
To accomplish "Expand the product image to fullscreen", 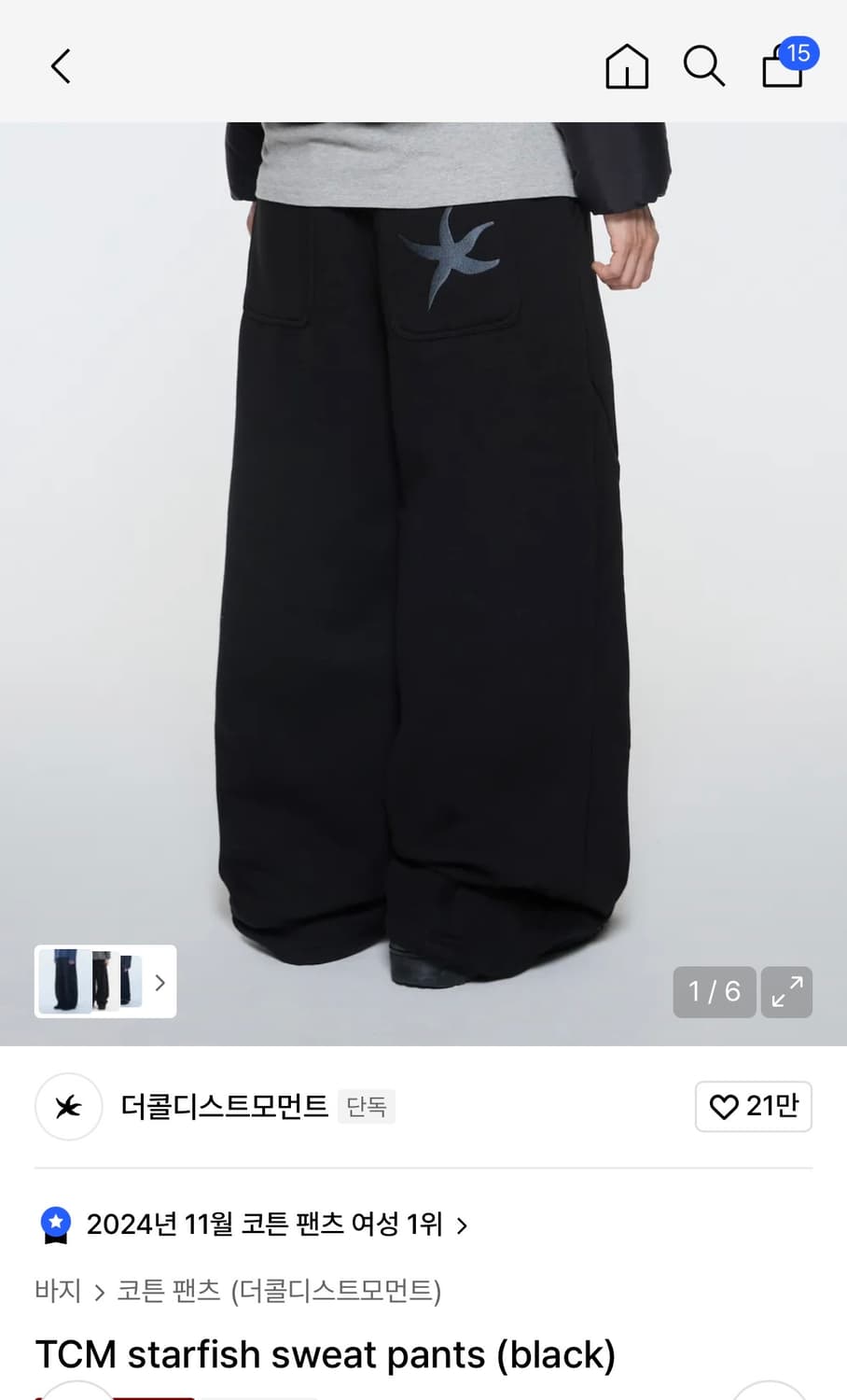I will 786,992.
